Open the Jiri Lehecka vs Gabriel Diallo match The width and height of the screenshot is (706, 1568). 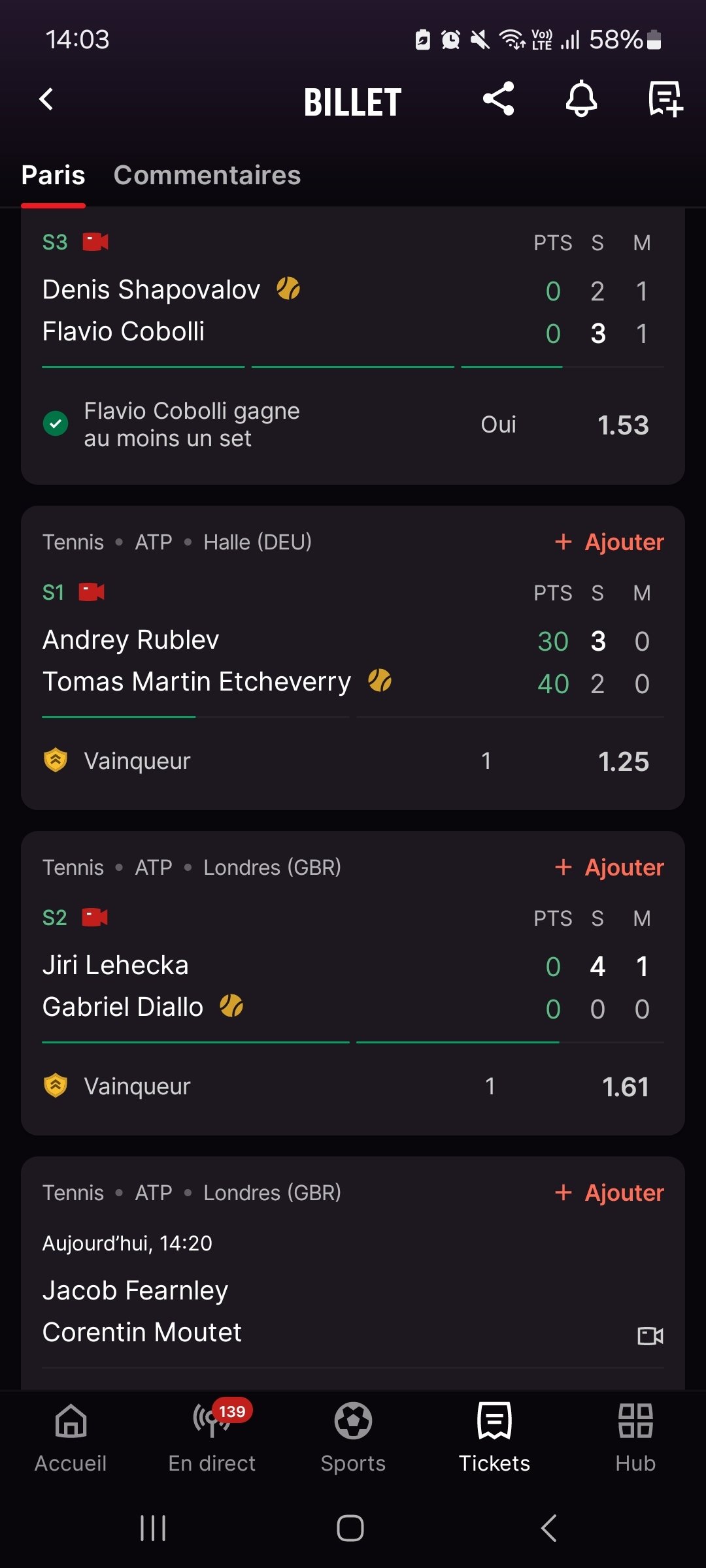pos(353,987)
